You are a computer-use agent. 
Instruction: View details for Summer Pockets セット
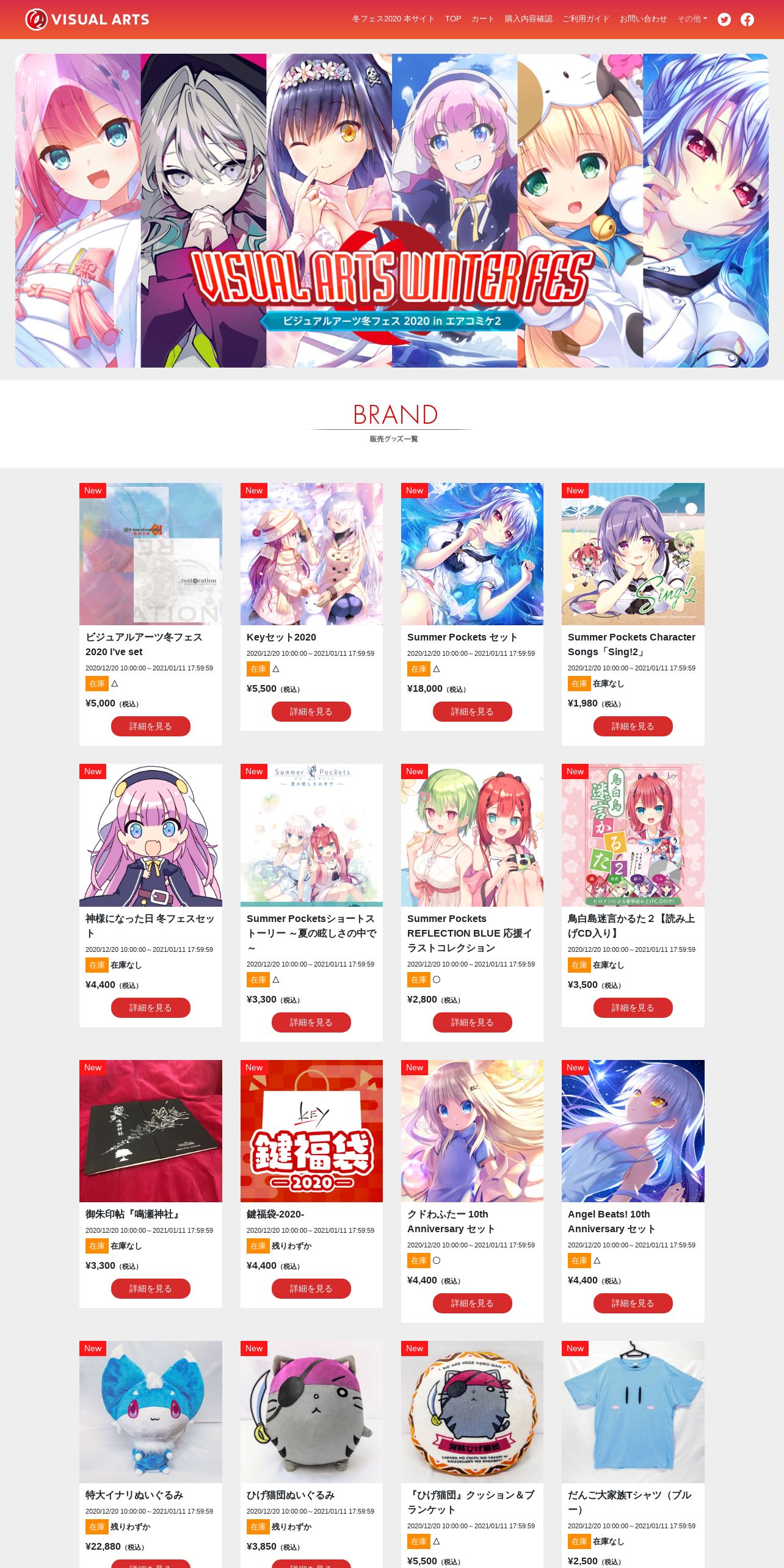click(472, 711)
